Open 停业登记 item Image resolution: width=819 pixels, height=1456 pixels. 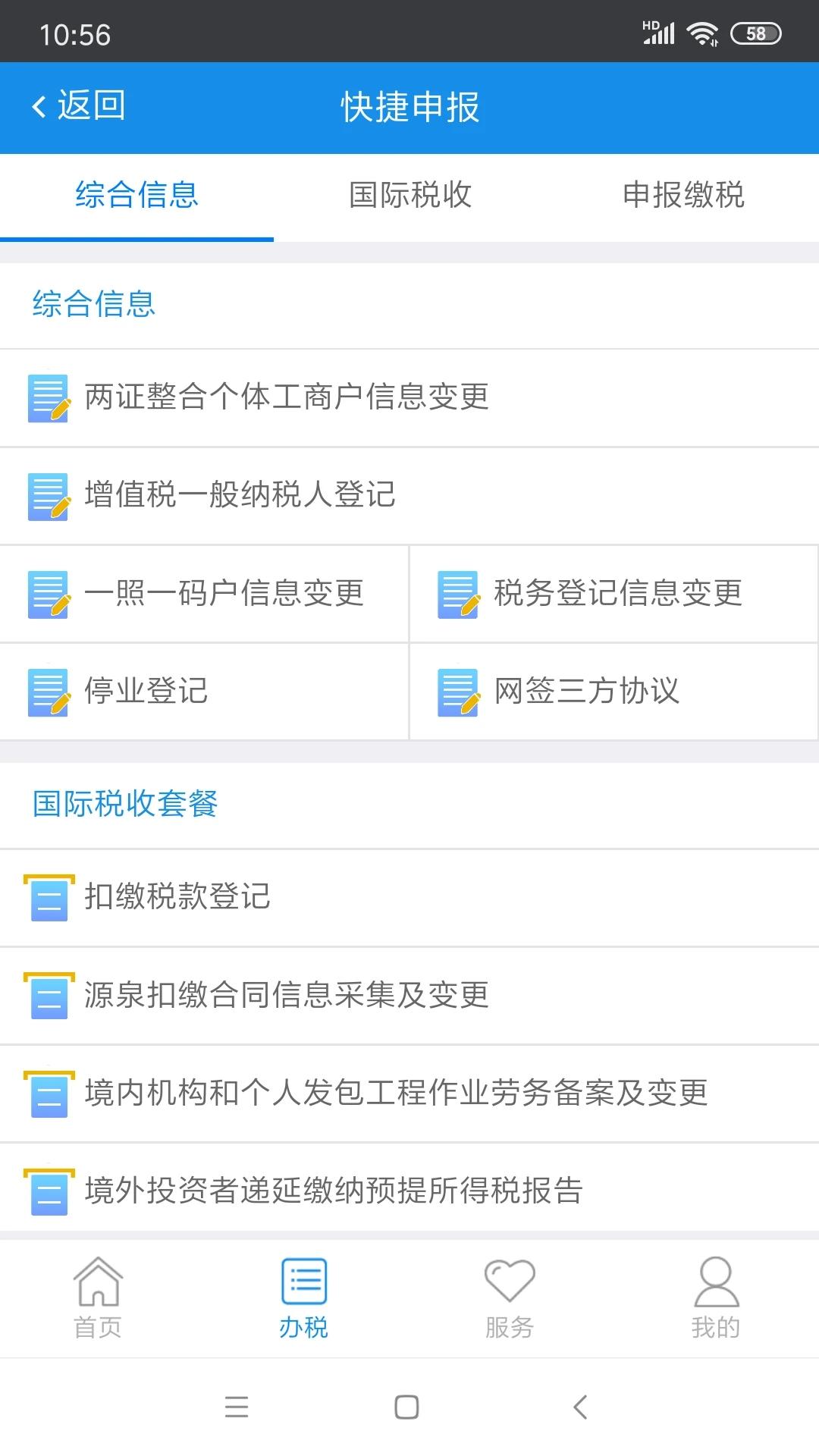click(146, 692)
